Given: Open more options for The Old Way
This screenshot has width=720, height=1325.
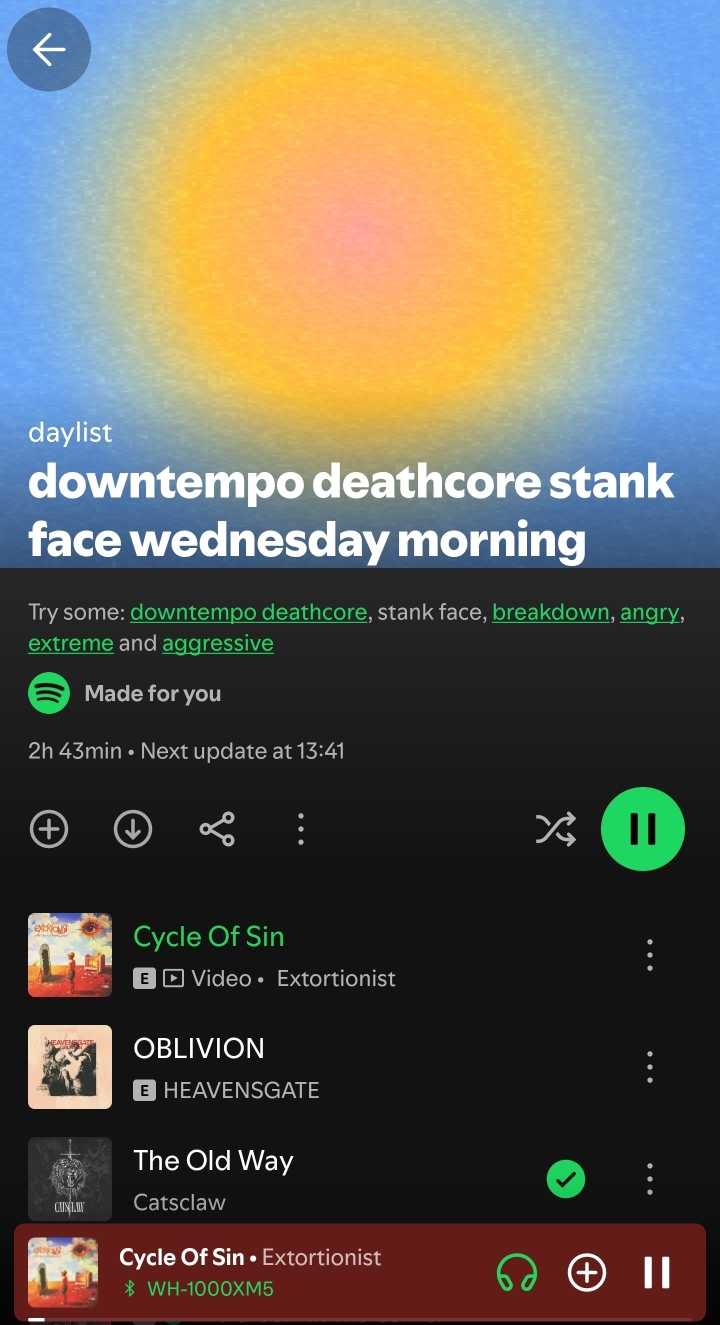Looking at the screenshot, I should pyautogui.click(x=649, y=1179).
